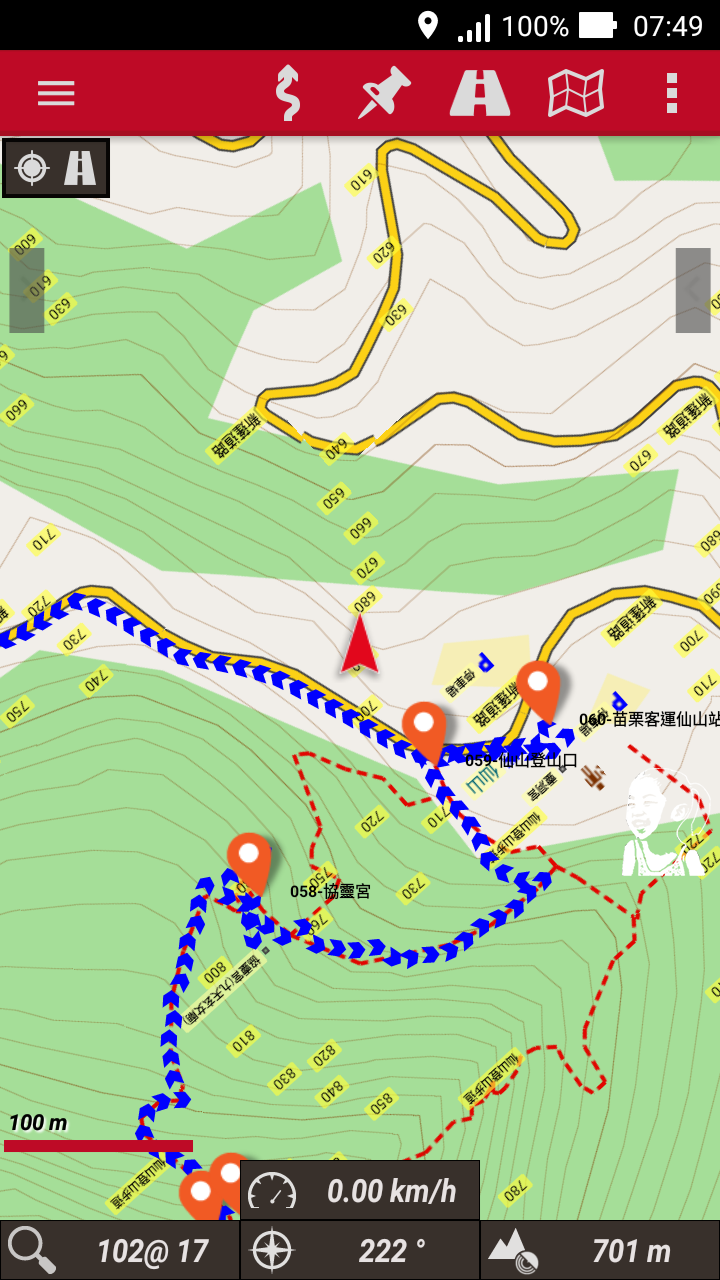Open the road navigation icon
720x1280 pixels.
[480, 93]
